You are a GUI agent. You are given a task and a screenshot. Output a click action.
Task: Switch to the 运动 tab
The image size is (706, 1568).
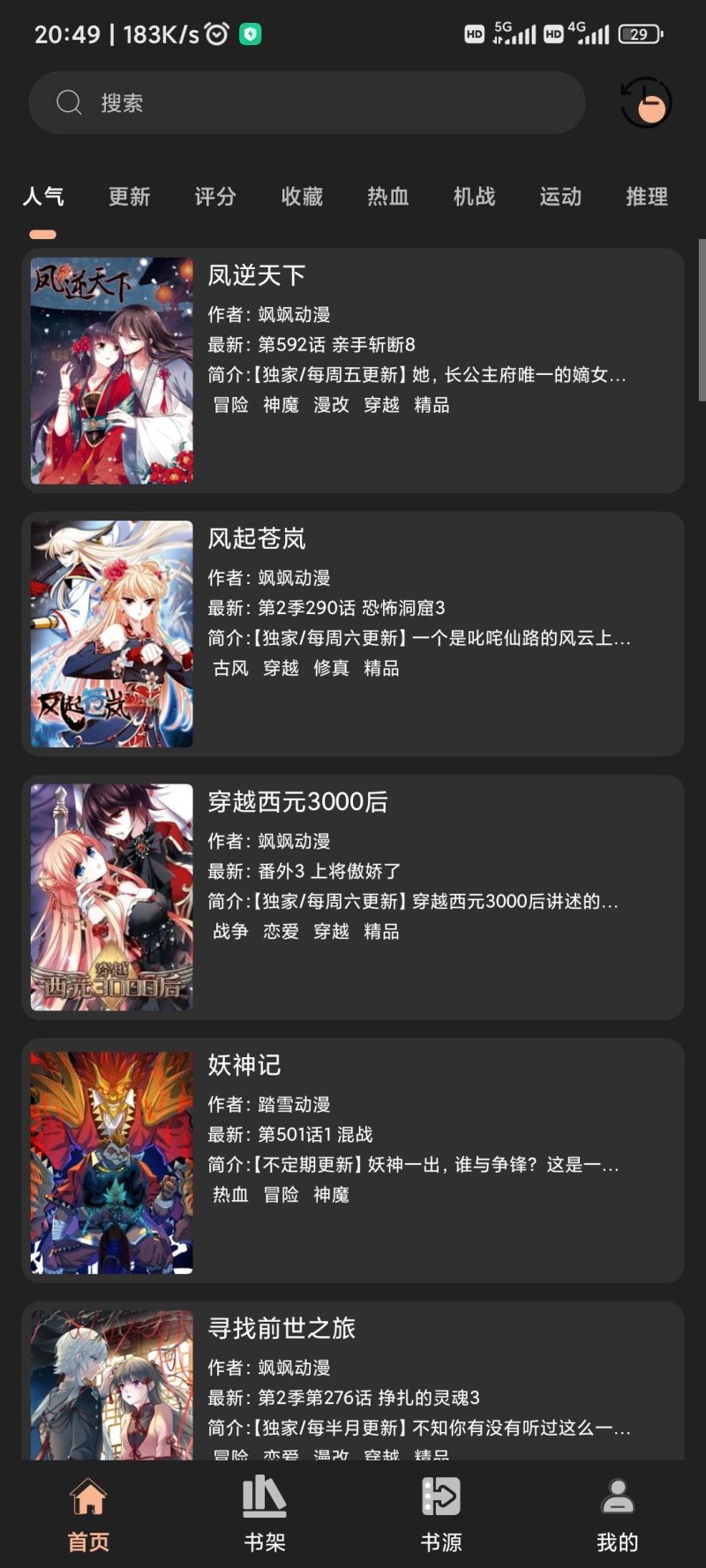tap(560, 197)
